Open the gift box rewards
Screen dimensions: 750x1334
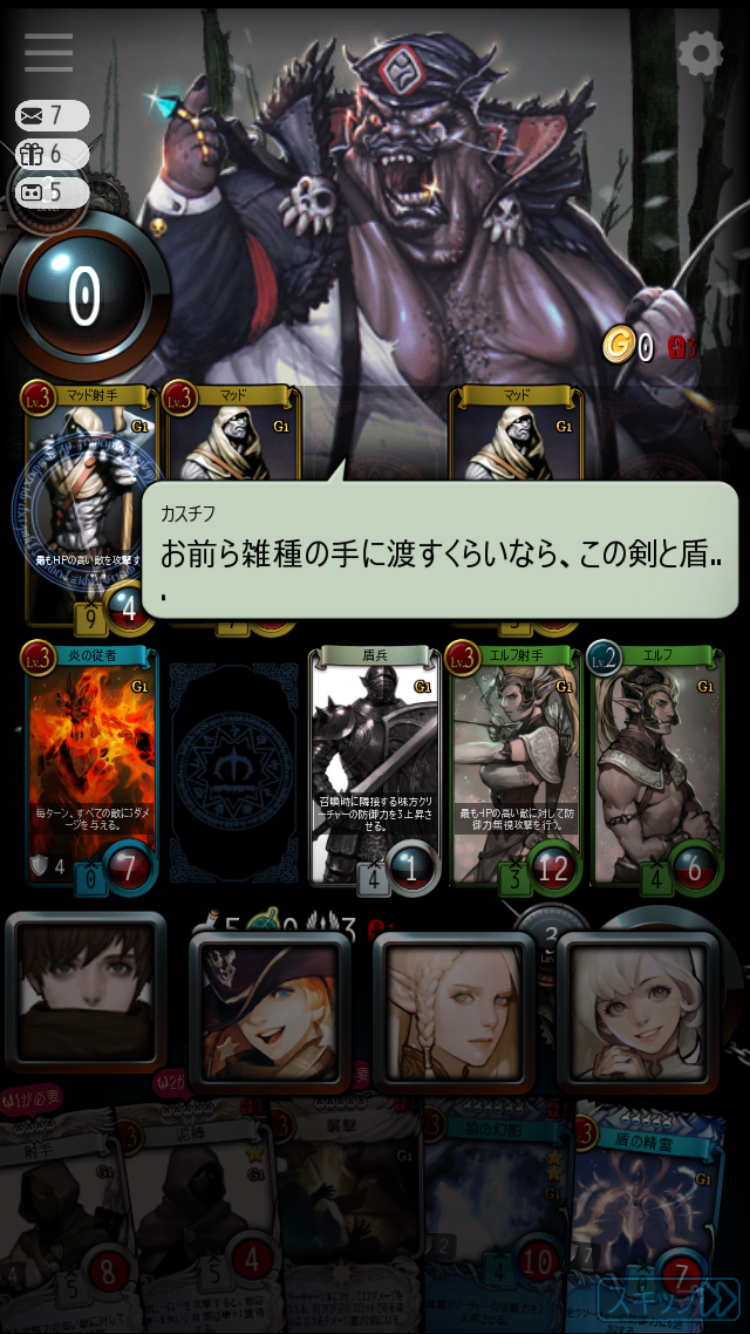coord(52,154)
